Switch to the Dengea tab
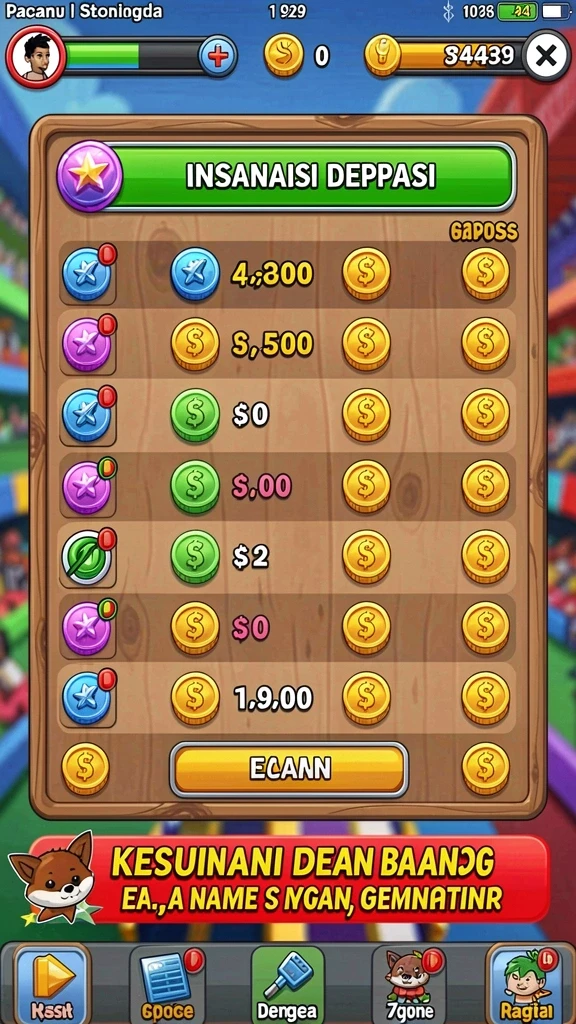Screen dimensions: 576x1024 [x=287, y=984]
